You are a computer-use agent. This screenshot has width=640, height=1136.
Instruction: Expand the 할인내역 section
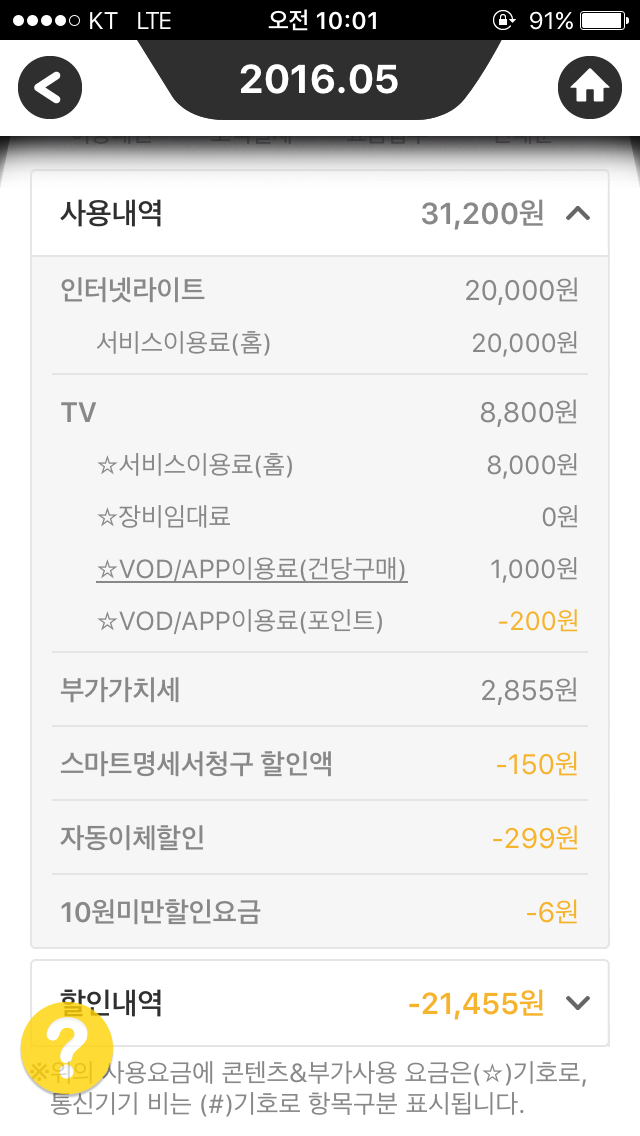point(578,1003)
